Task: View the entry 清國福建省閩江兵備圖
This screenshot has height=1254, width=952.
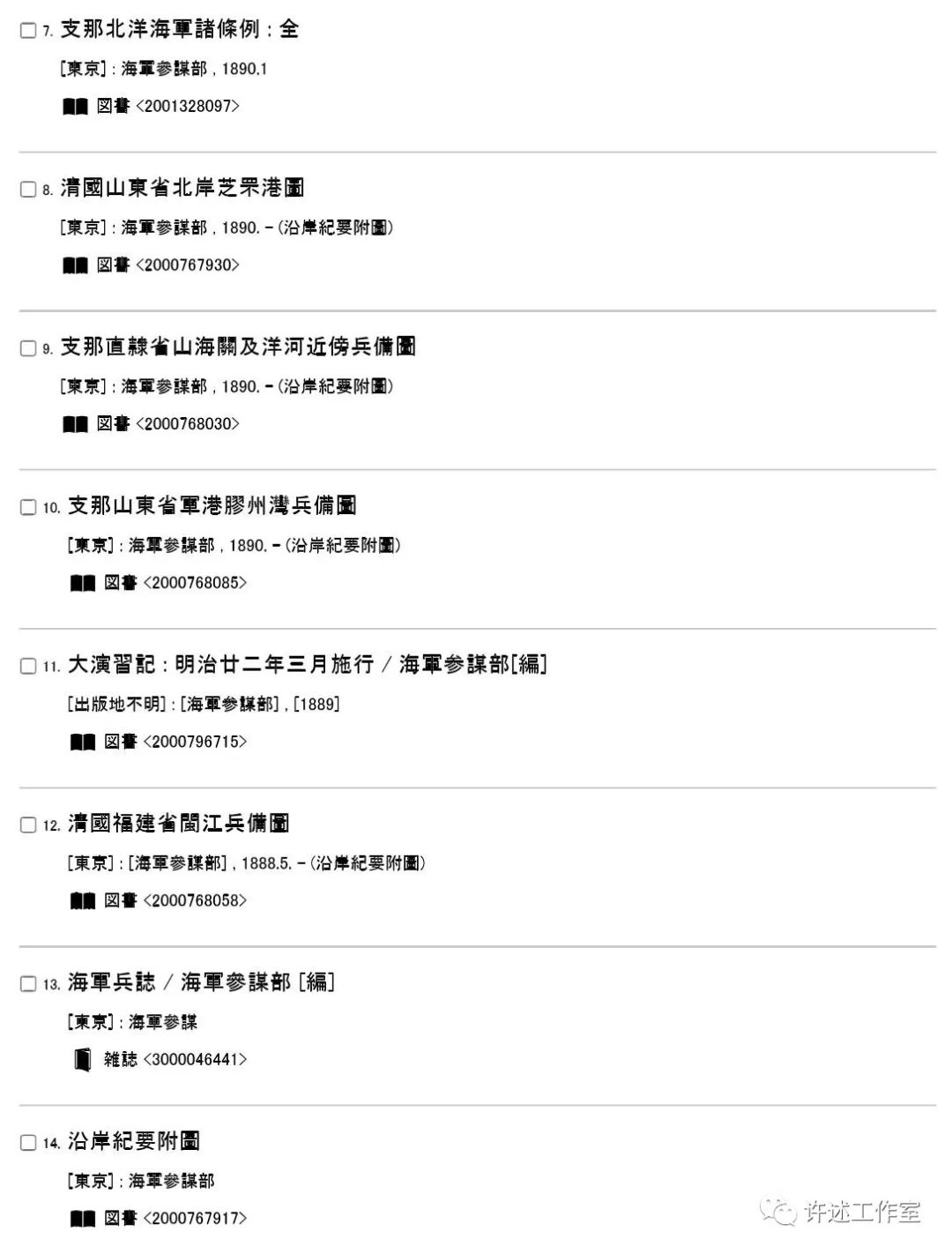Action: click(x=179, y=823)
